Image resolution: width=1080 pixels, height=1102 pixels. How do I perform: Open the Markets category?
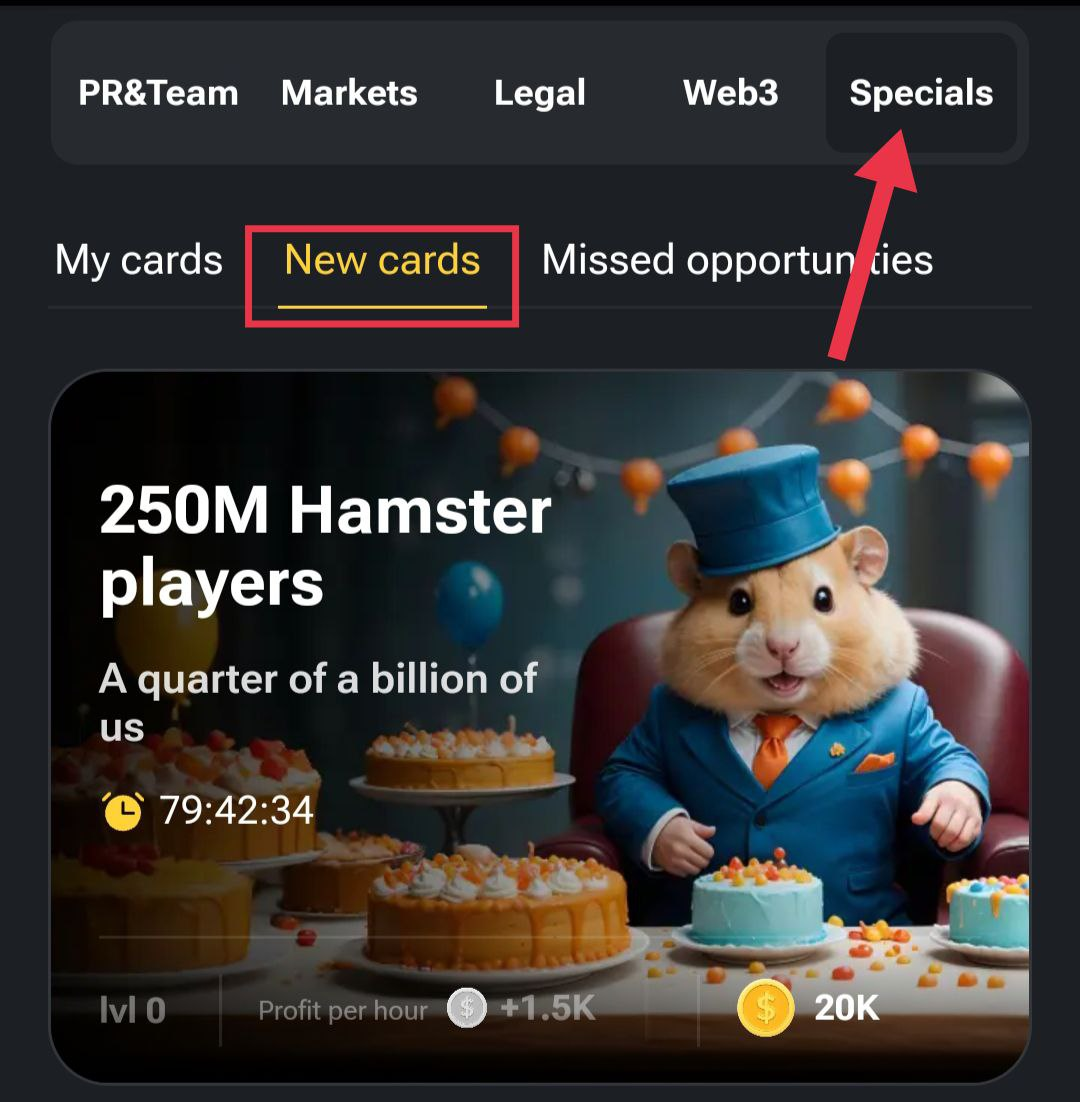tap(349, 93)
